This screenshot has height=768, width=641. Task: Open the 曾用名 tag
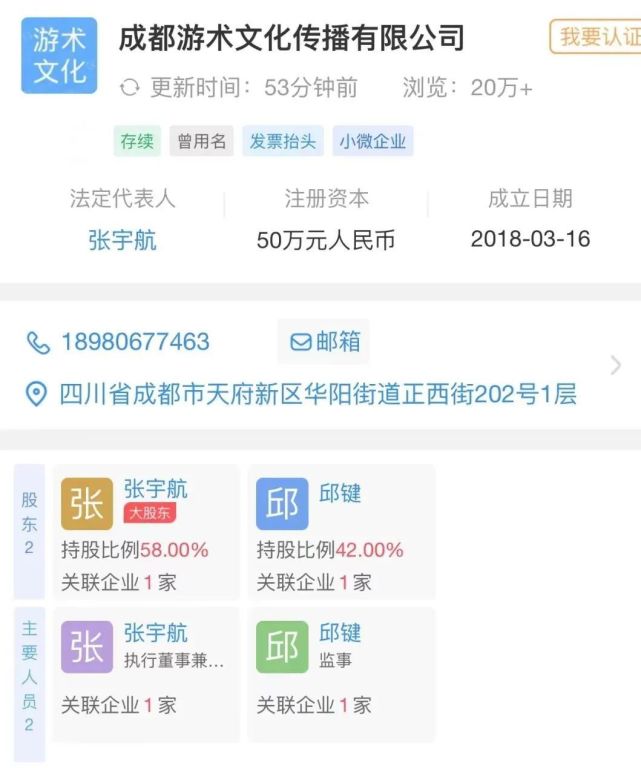201,141
